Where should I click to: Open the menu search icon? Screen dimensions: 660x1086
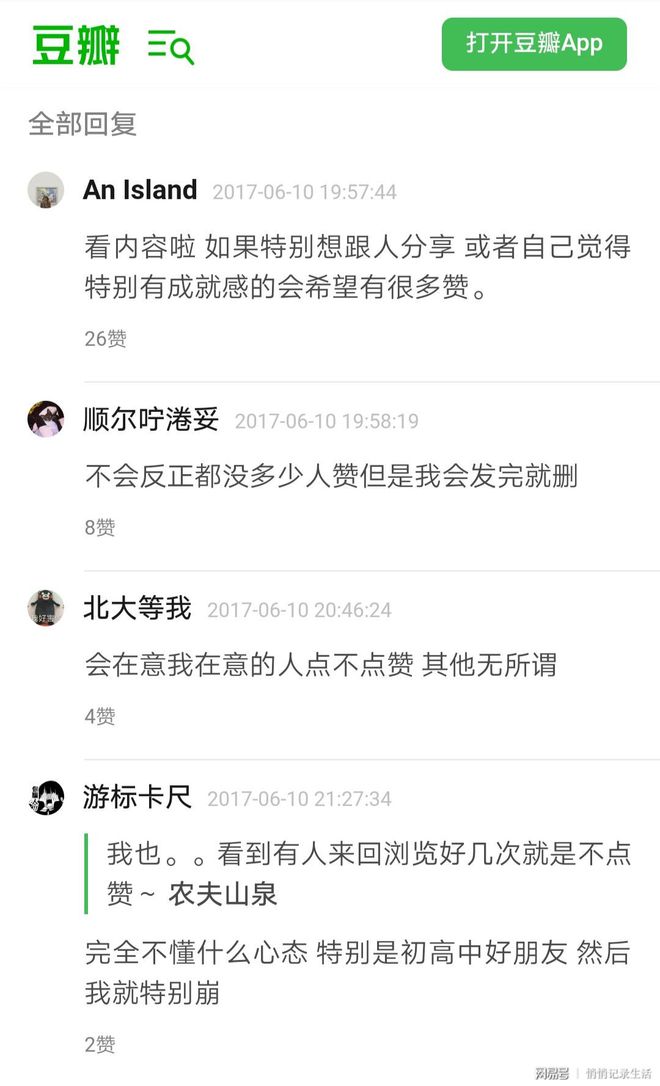171,46
